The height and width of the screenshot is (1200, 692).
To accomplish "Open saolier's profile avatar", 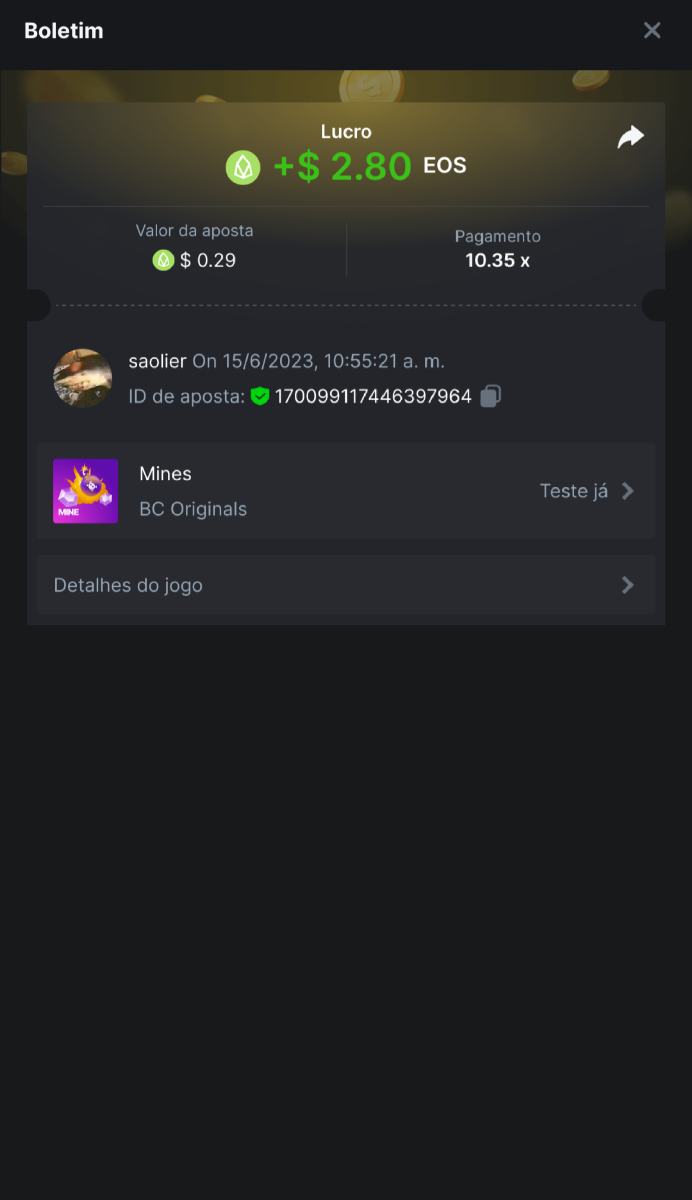I will click(82, 378).
